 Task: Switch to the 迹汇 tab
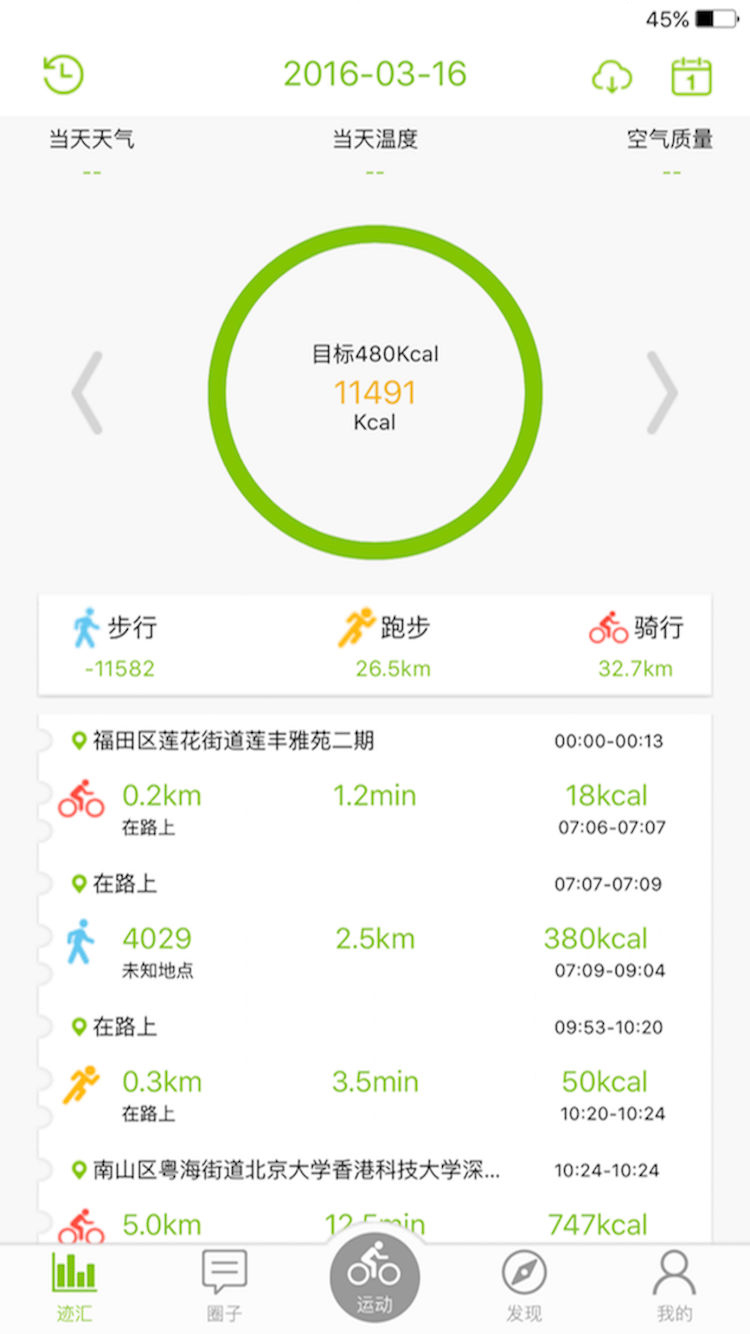pyautogui.click(x=75, y=1285)
